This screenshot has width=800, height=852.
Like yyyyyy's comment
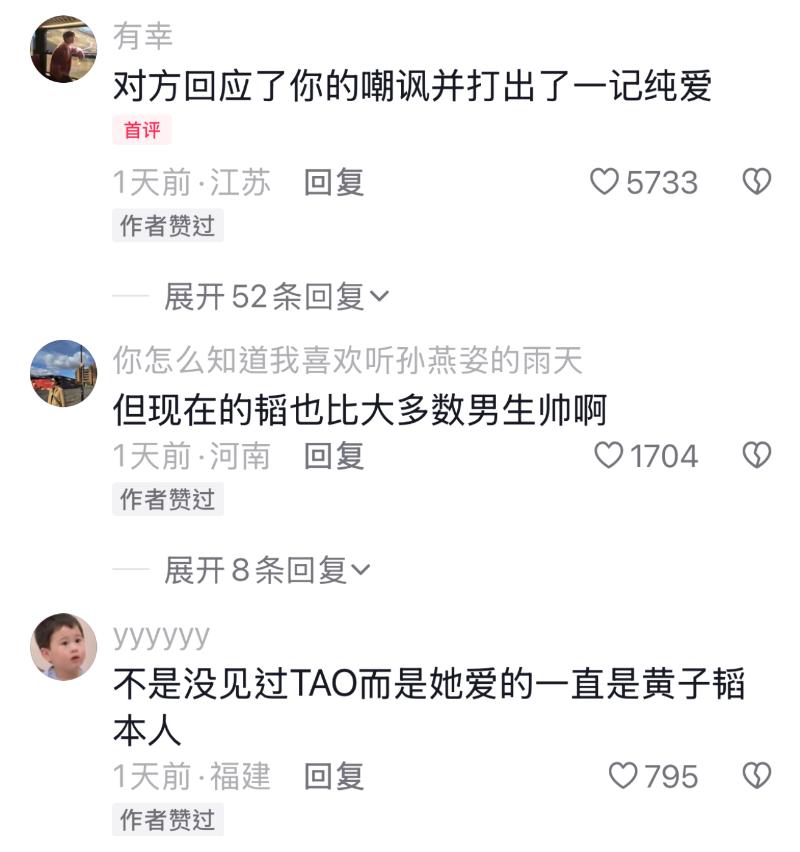[x=623, y=776]
